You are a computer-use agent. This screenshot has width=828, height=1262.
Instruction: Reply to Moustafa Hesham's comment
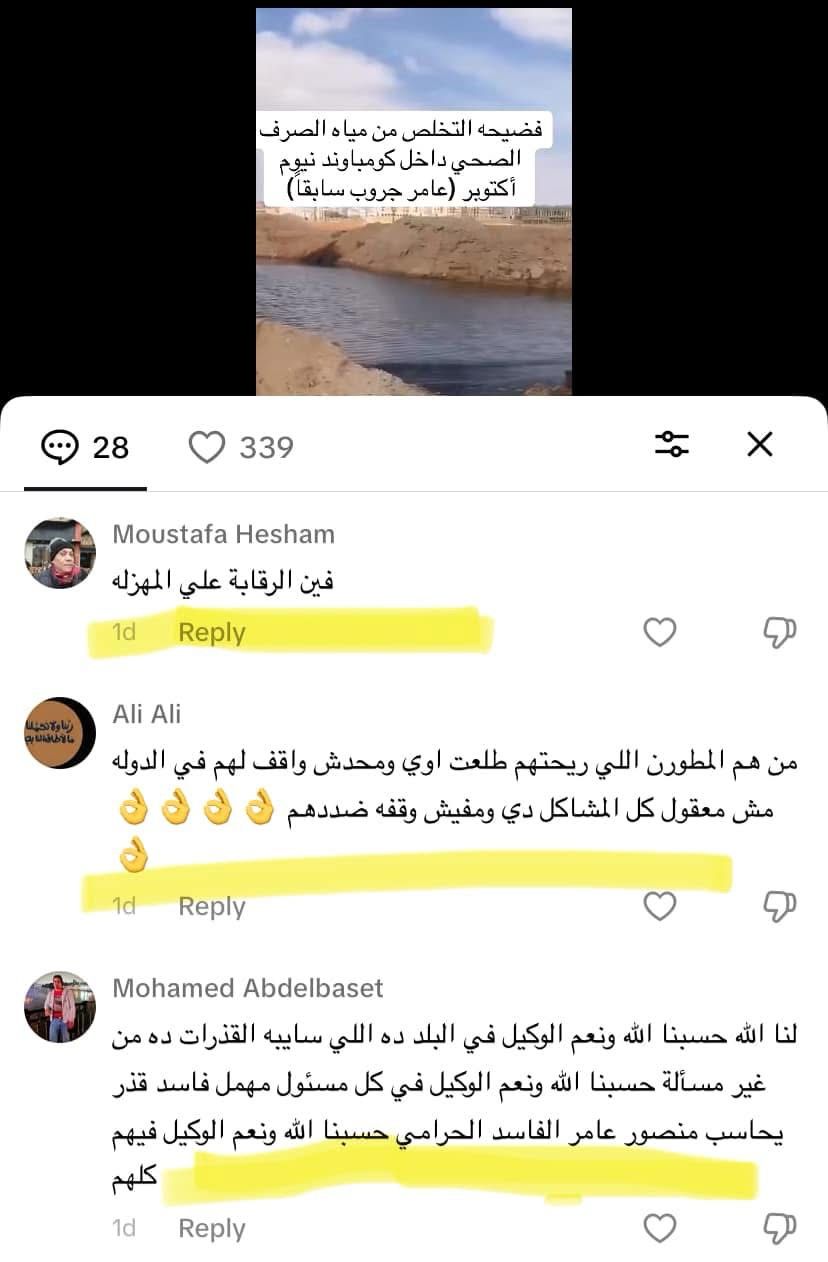click(211, 632)
